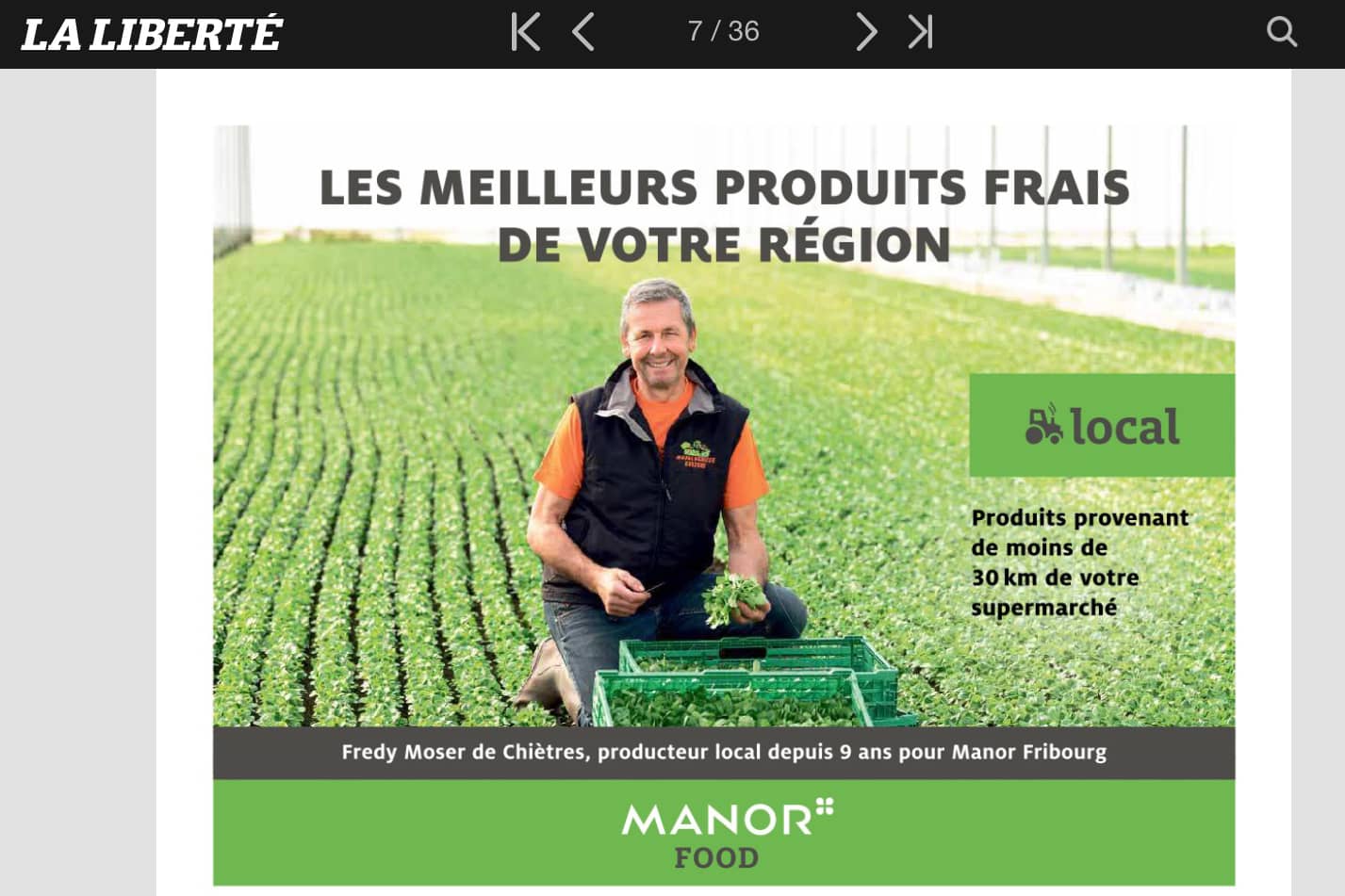
Task: Go to the previous page
Action: pos(583,32)
